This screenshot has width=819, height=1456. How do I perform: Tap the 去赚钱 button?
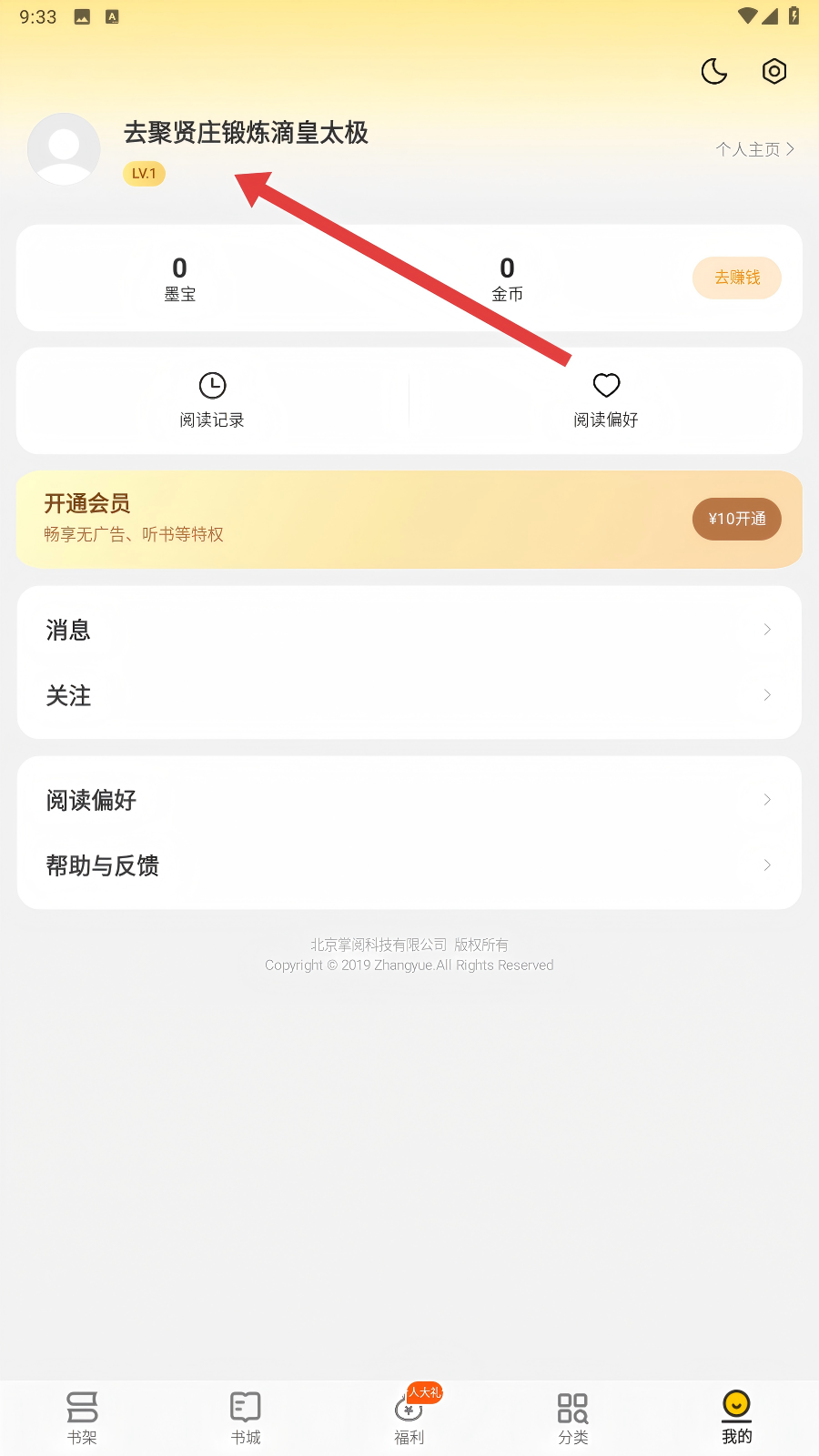click(736, 278)
